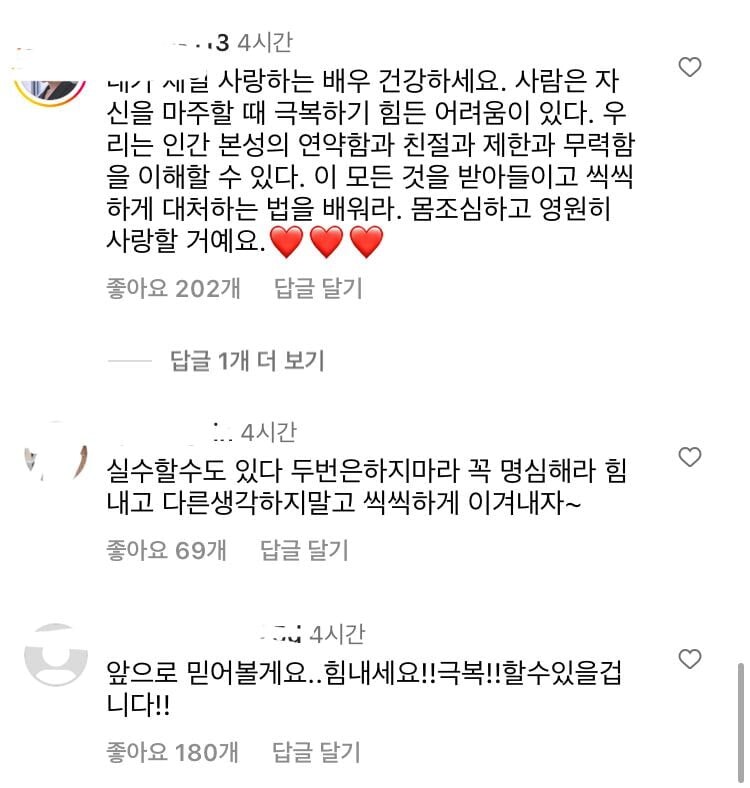Image resolution: width=750 pixels, height=788 pixels.
Task: Expand 답글 1개 더 보기 replies
Action: click(246, 360)
